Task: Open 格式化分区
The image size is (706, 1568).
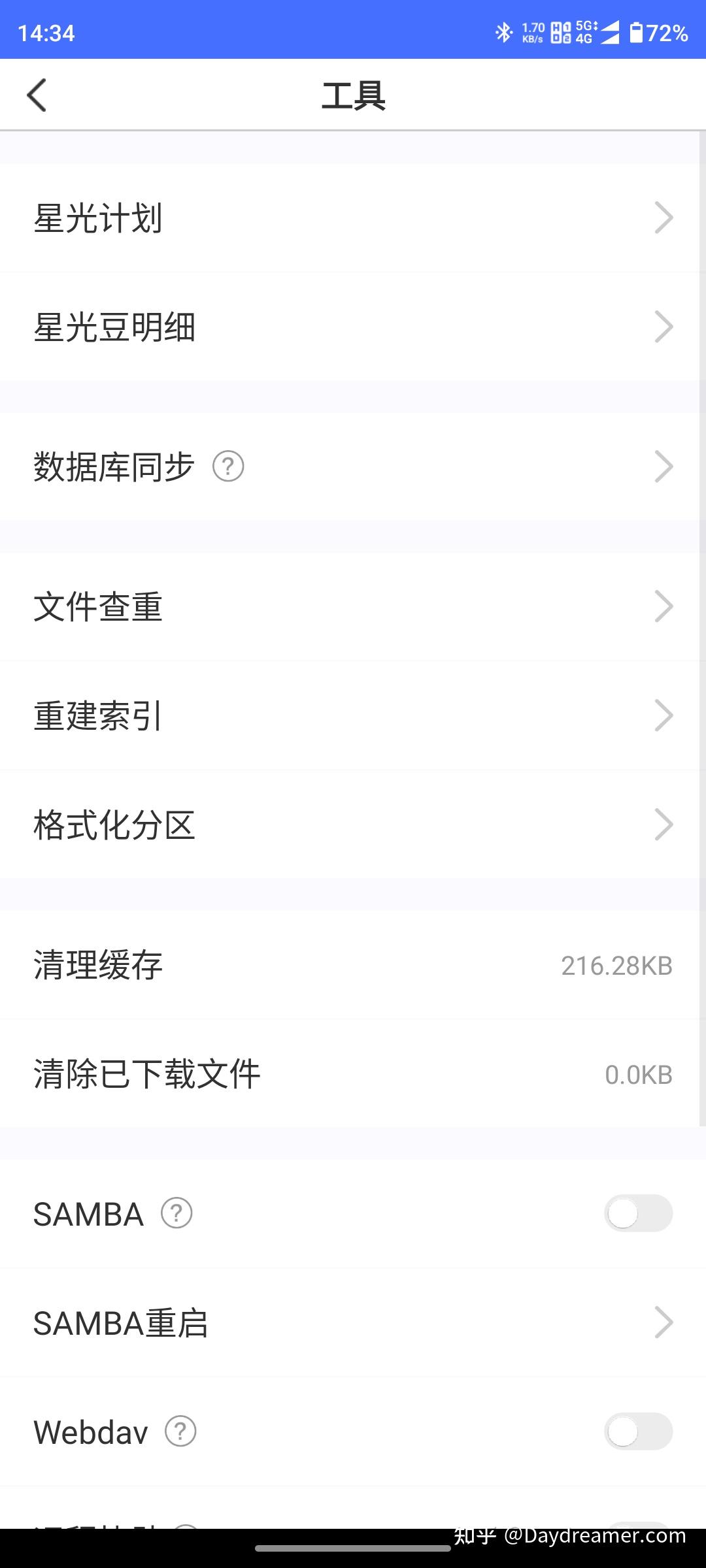Action: click(x=353, y=825)
